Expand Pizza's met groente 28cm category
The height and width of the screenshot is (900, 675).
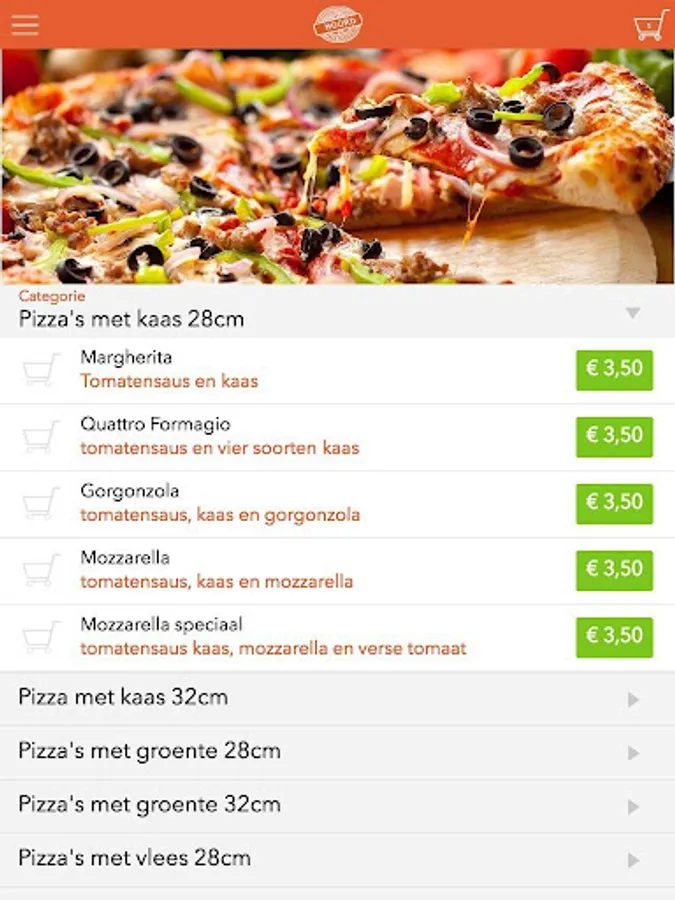point(337,752)
